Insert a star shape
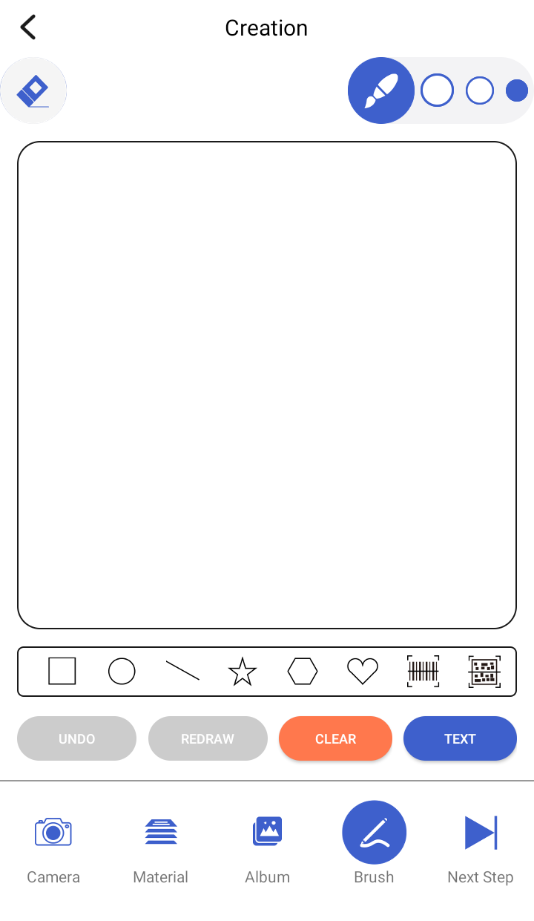The height and width of the screenshot is (921, 534). (x=242, y=671)
